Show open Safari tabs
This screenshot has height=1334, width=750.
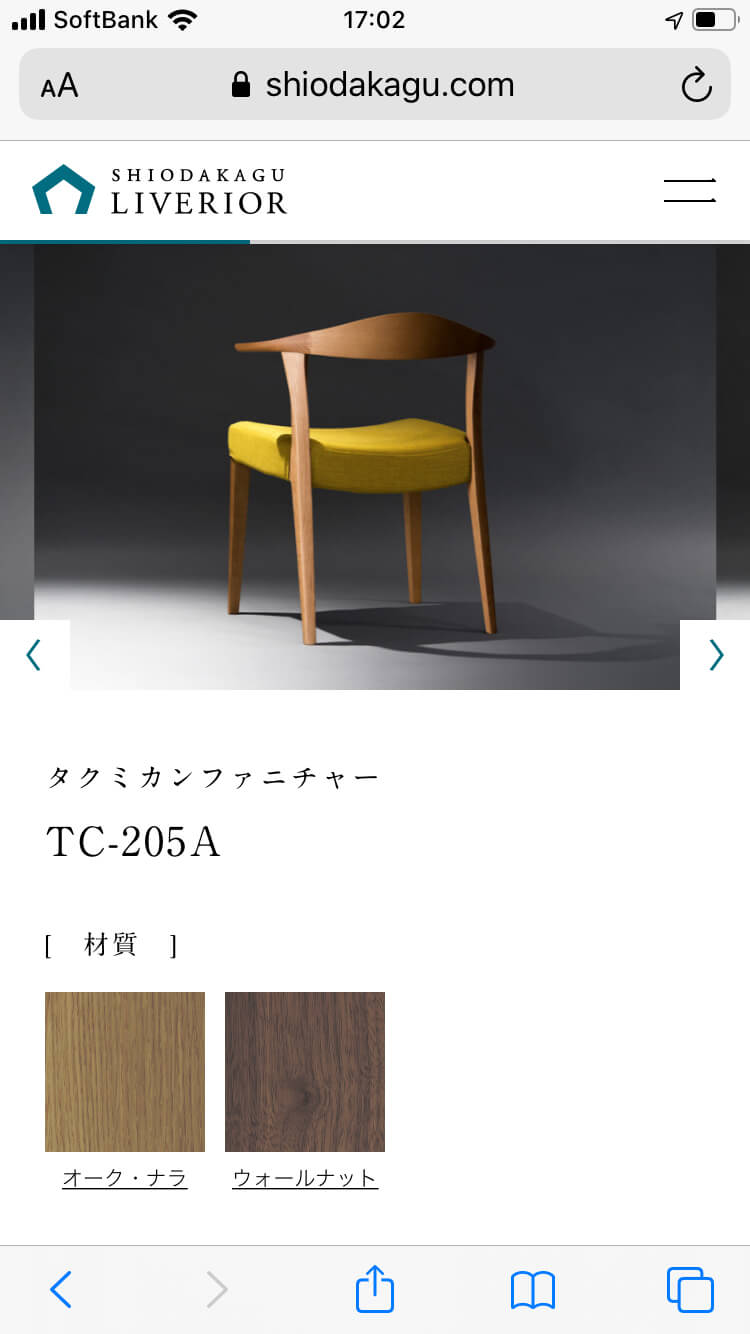(690, 1290)
